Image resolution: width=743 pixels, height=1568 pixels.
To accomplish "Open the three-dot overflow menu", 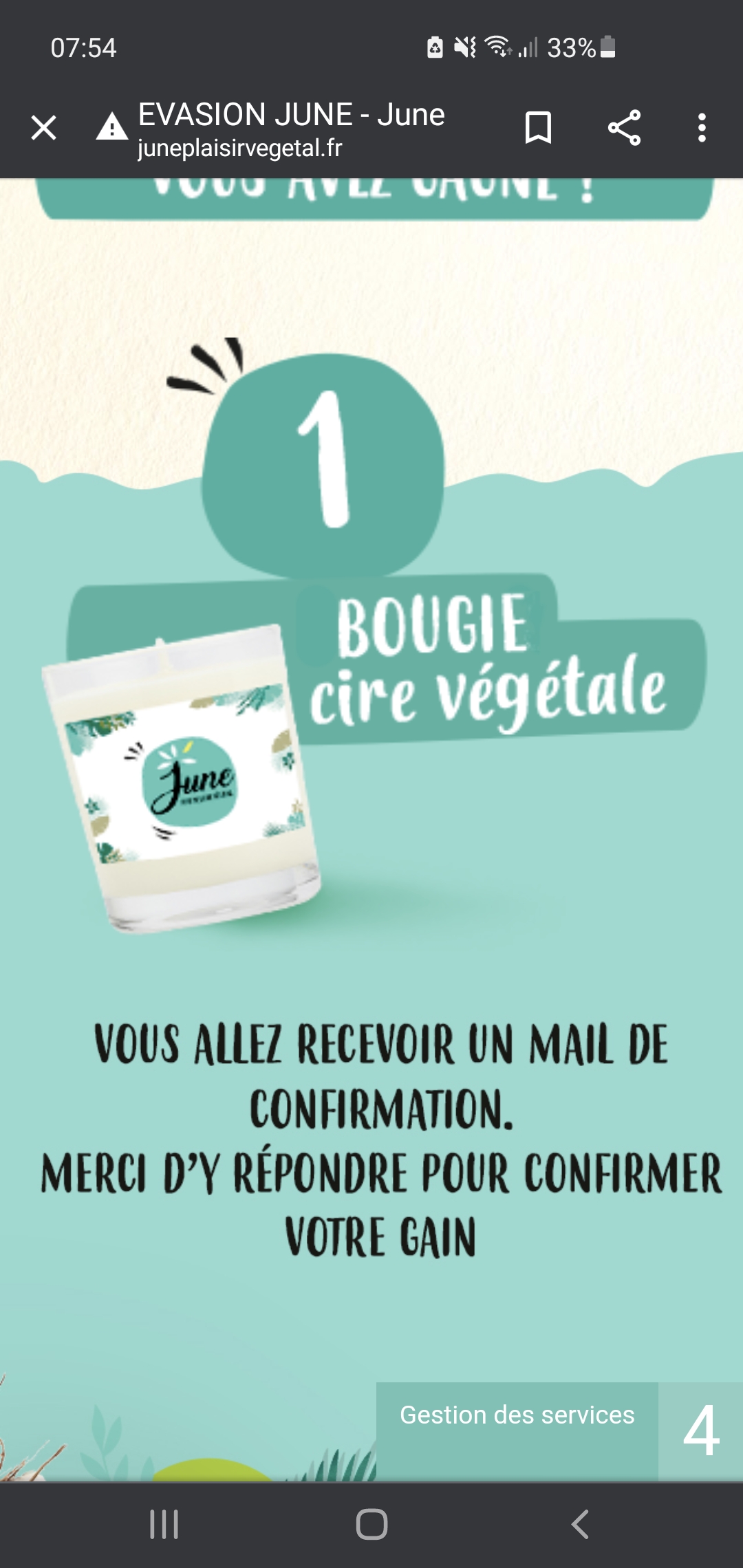I will pos(701,128).
